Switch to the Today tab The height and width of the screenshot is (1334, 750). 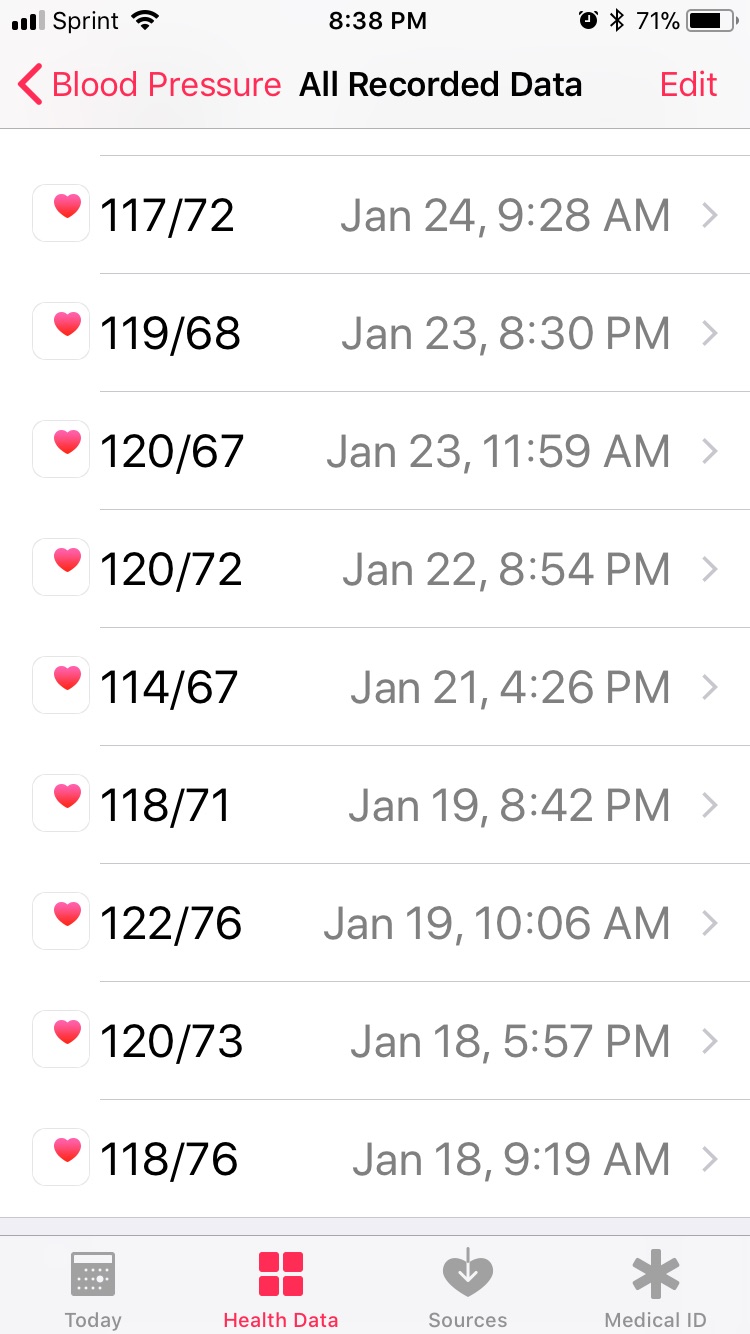[x=93, y=1288]
